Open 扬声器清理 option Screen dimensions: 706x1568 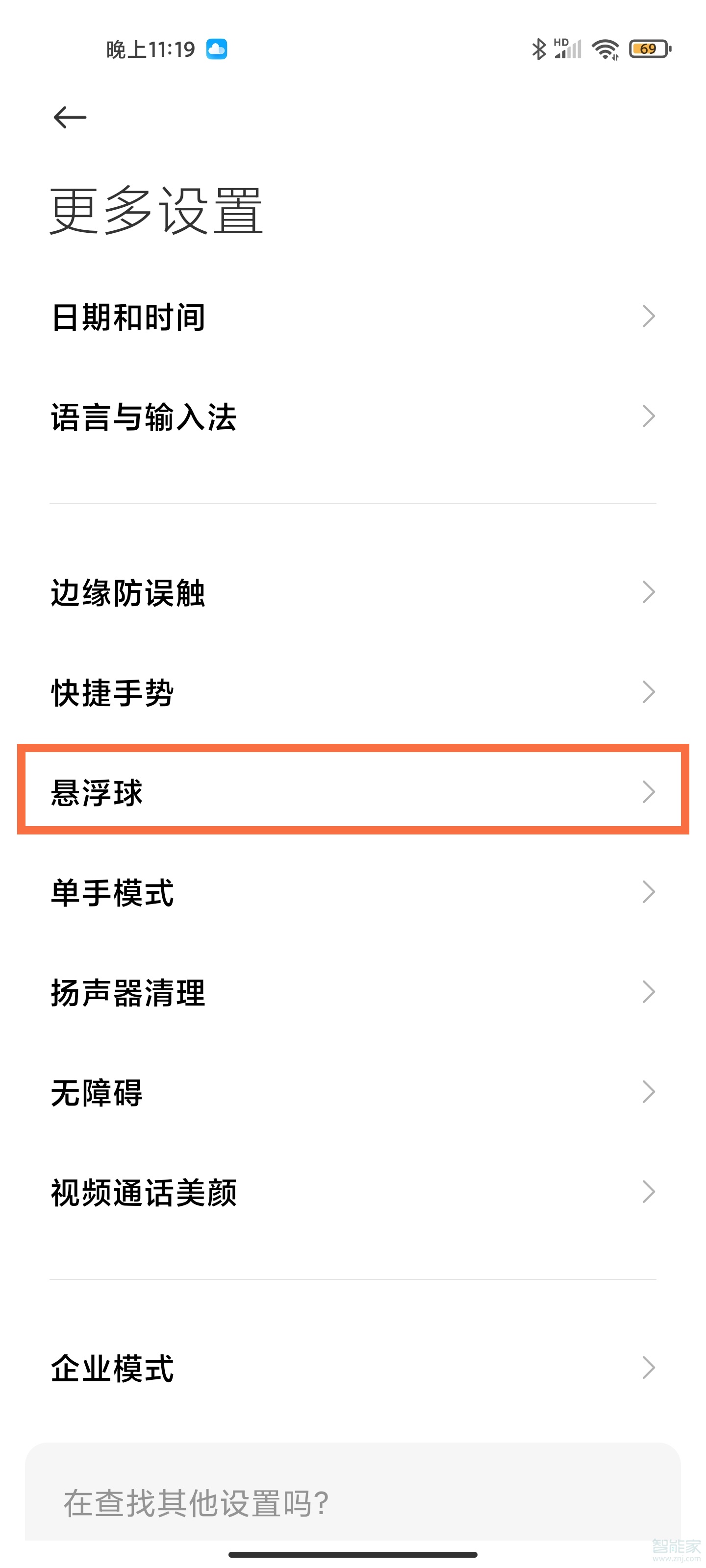pyautogui.click(x=353, y=992)
